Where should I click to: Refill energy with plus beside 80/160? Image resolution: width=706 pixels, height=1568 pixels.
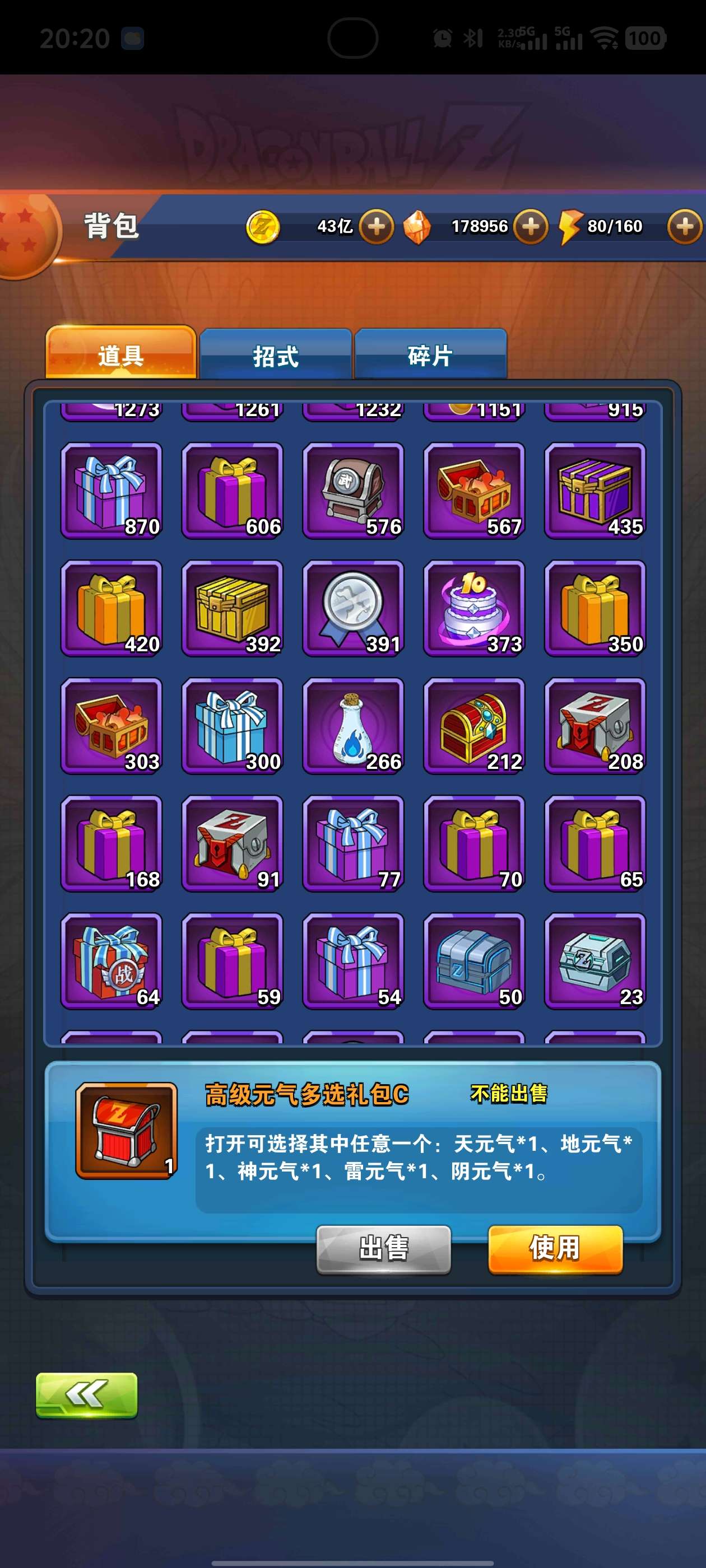pyautogui.click(x=684, y=226)
